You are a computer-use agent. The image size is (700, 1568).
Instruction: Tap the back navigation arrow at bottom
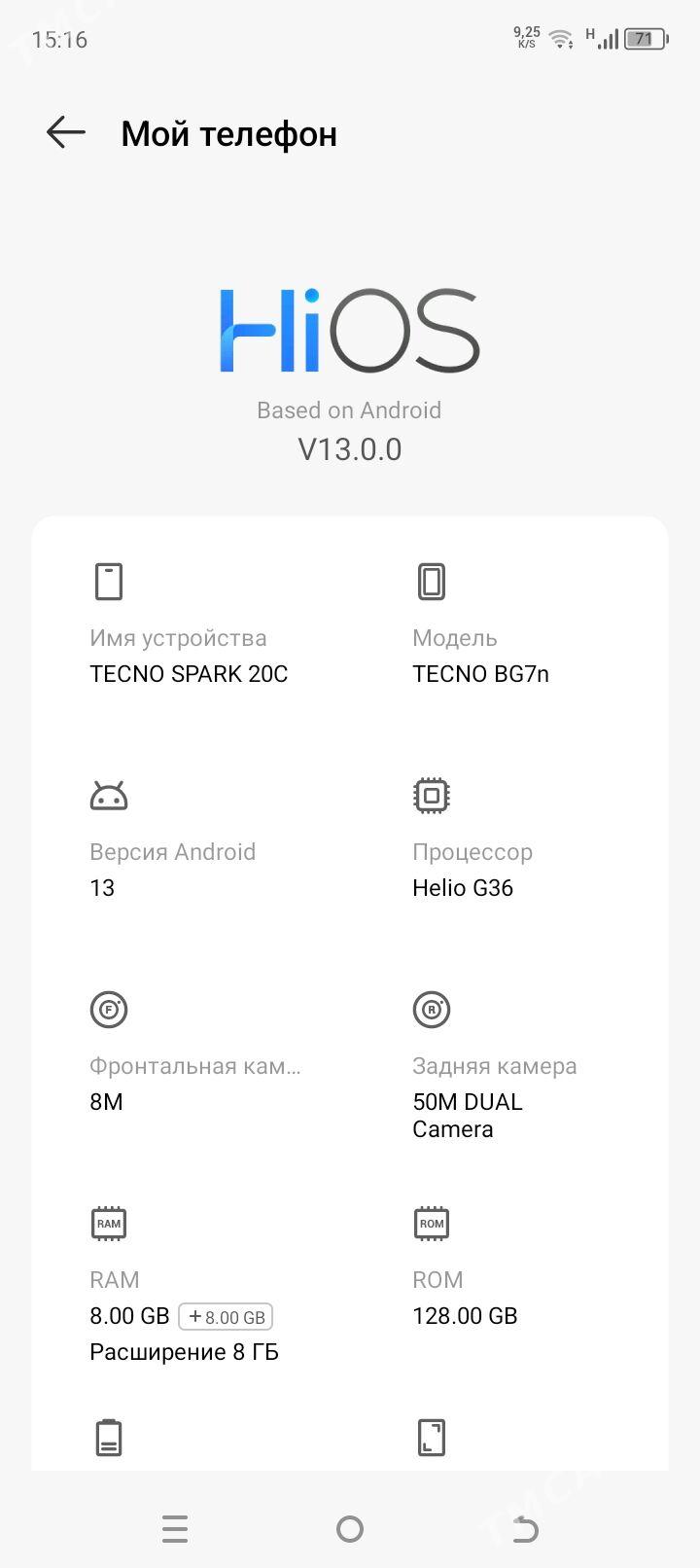[x=523, y=1528]
